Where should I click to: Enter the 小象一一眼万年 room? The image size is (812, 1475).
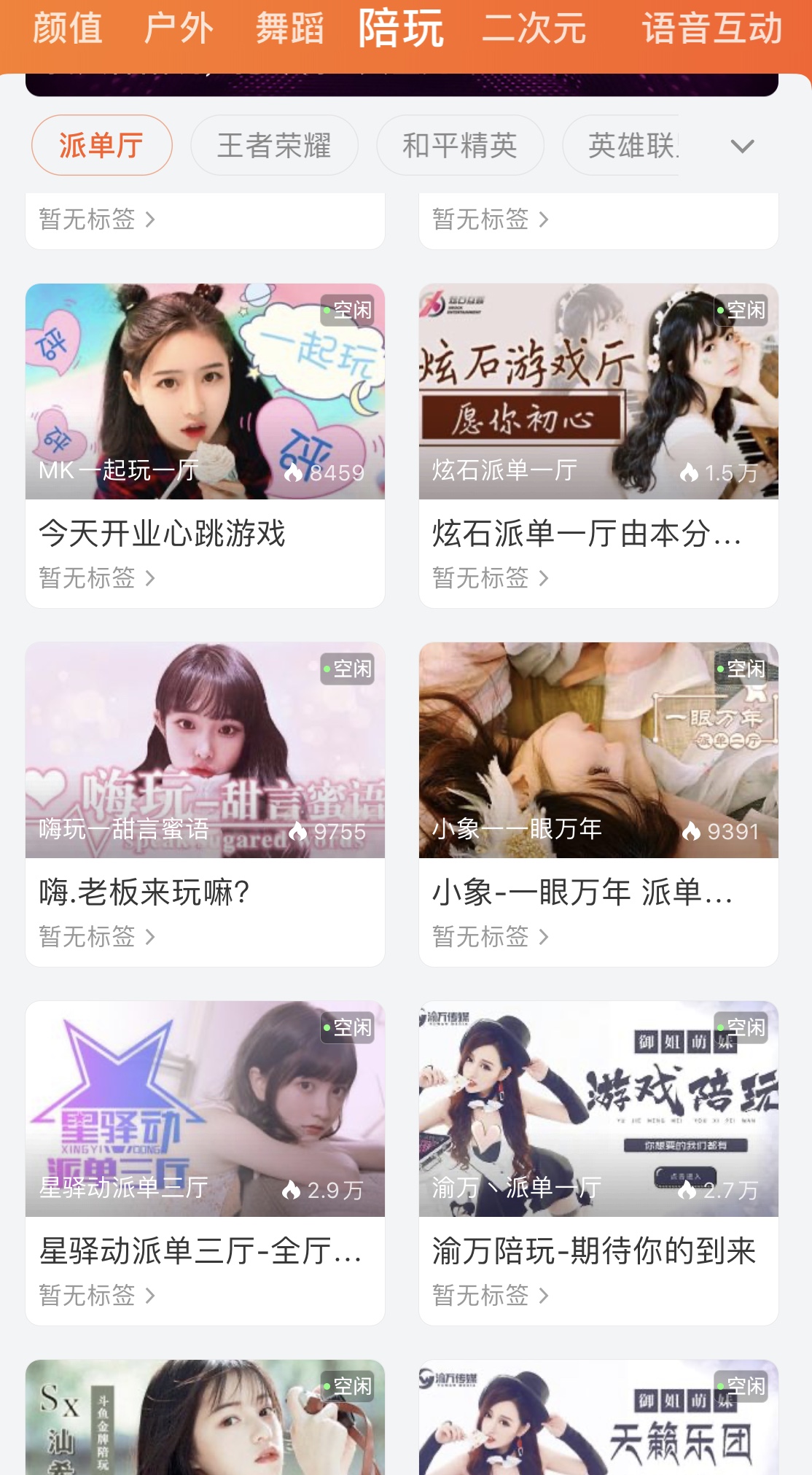coord(598,750)
